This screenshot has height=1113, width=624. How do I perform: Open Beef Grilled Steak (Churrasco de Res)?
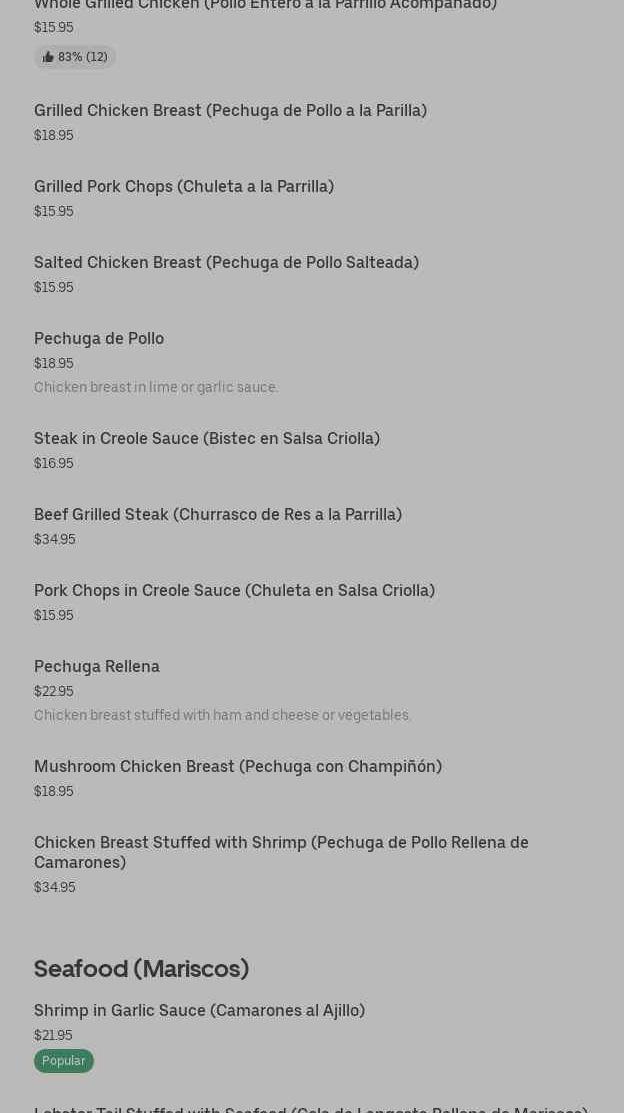click(x=218, y=515)
